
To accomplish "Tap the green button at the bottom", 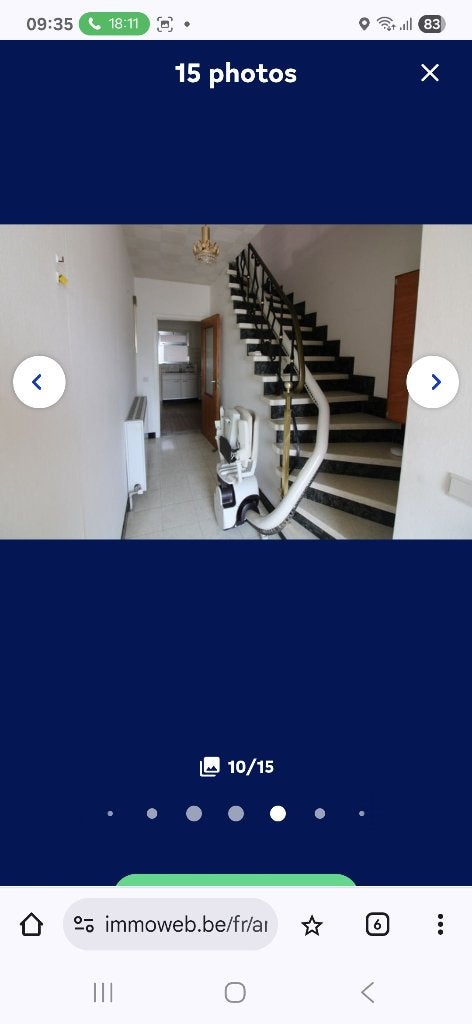I will tap(236, 880).
